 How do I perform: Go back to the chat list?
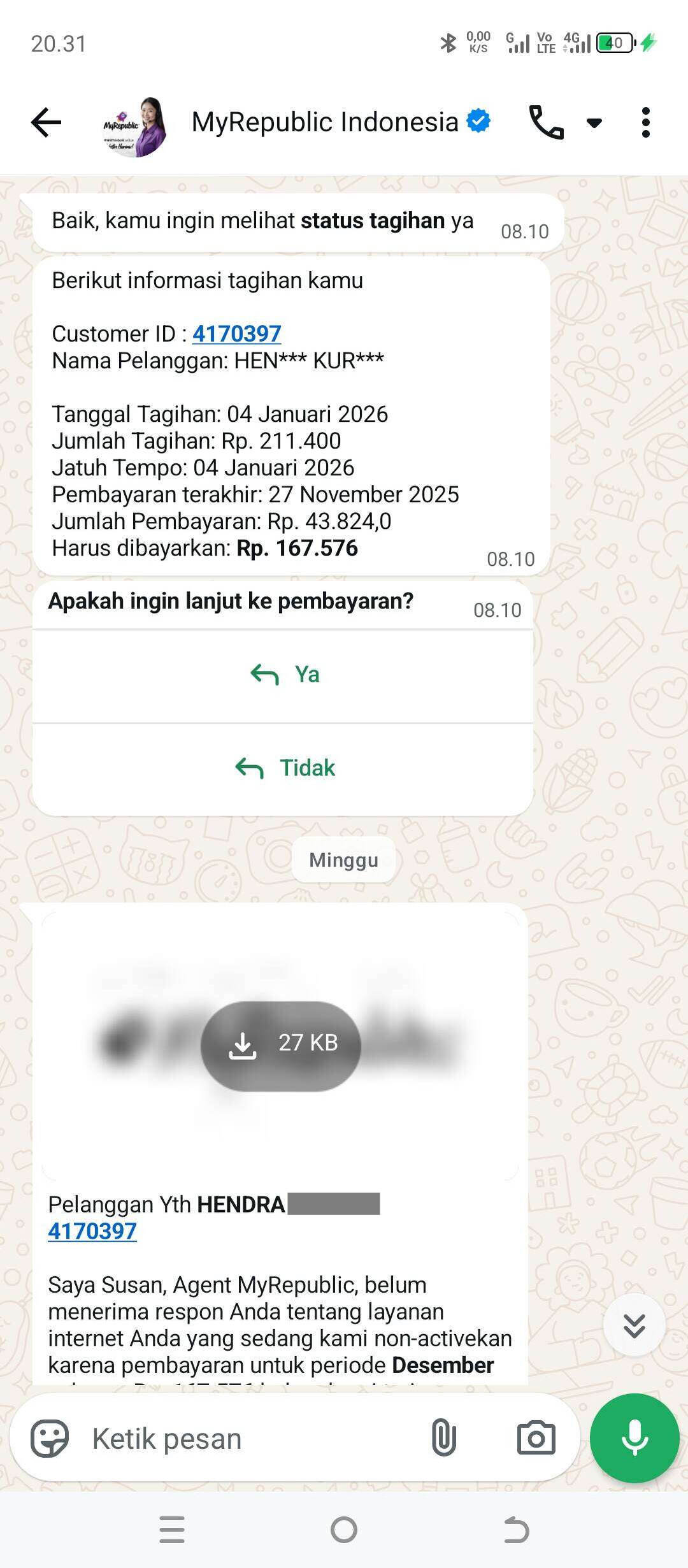pos(47,122)
